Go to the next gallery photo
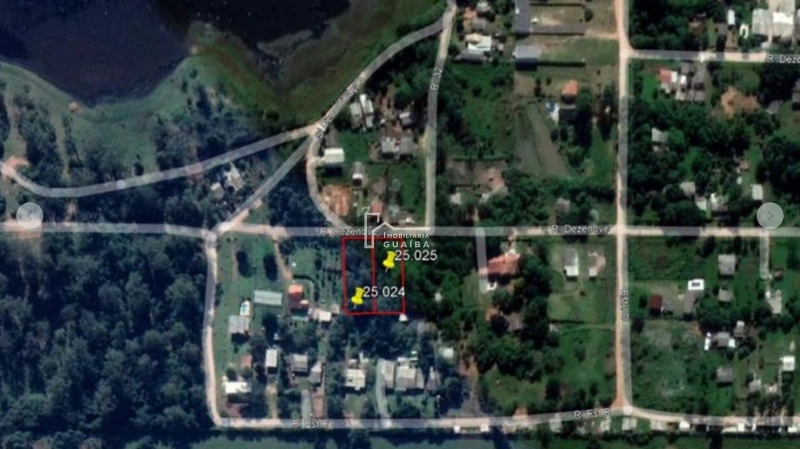Viewport: 800px width, 449px height. pos(769,215)
